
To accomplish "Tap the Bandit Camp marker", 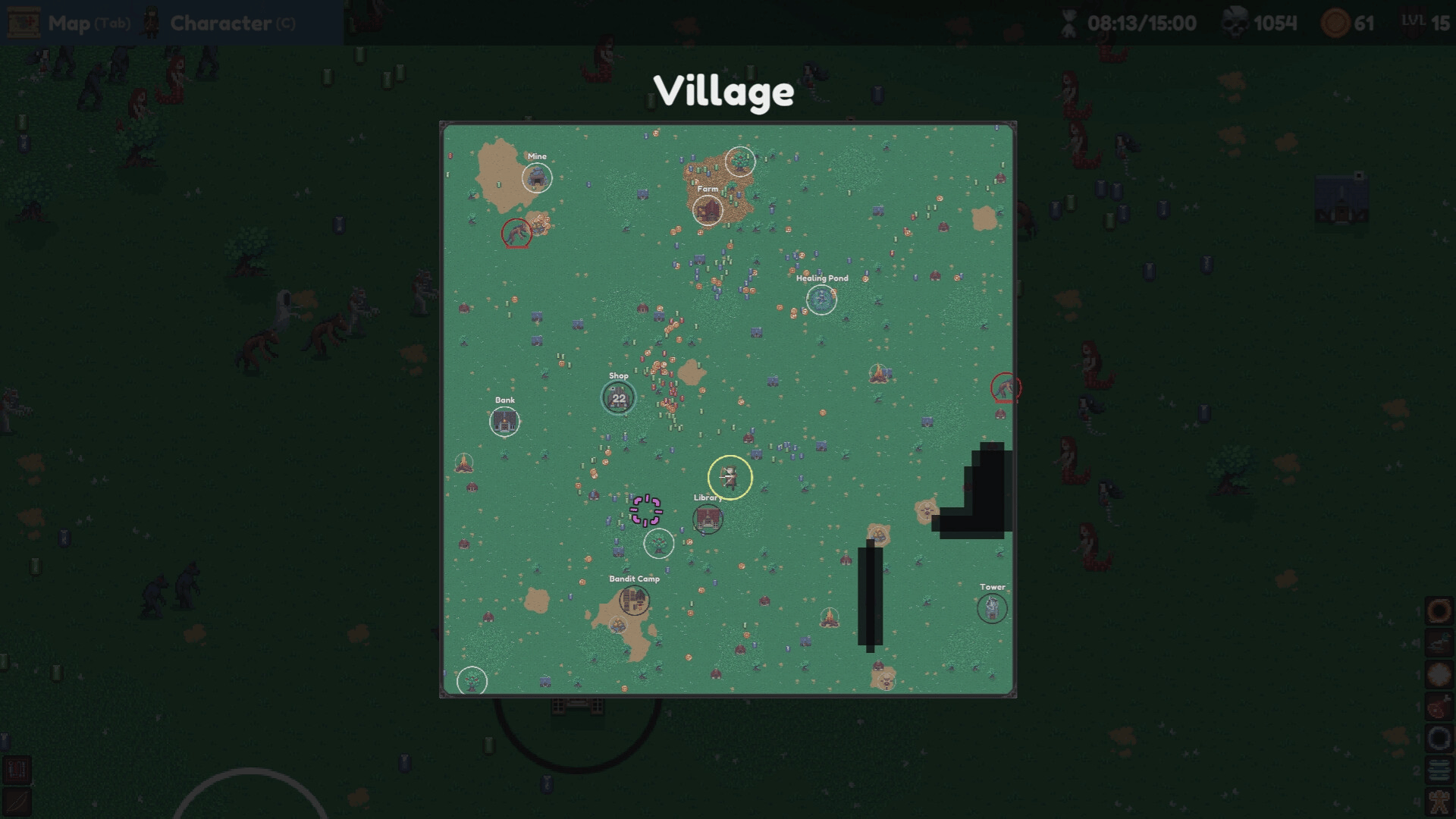I will pos(634,601).
